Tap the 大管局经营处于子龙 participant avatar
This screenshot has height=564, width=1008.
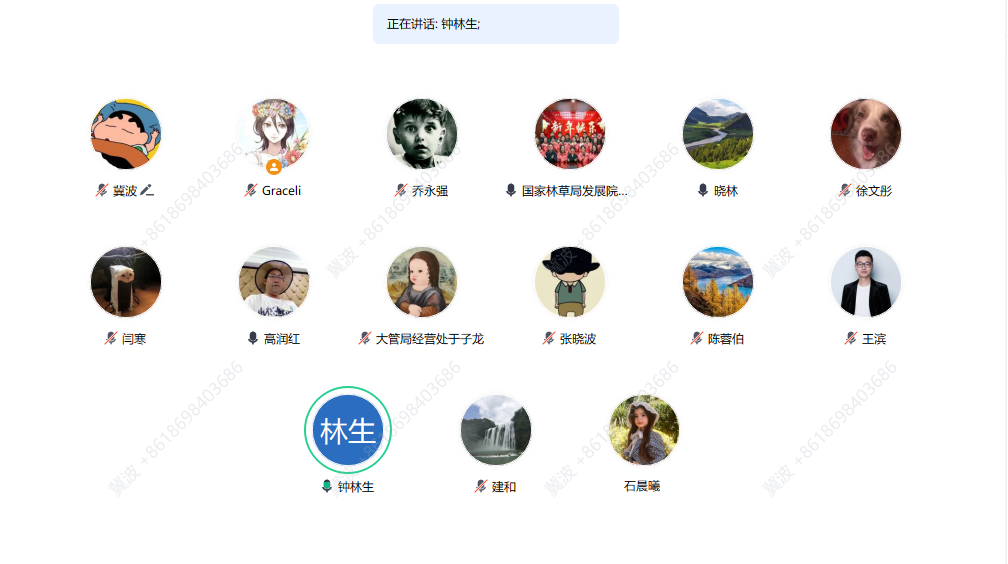tap(422, 282)
